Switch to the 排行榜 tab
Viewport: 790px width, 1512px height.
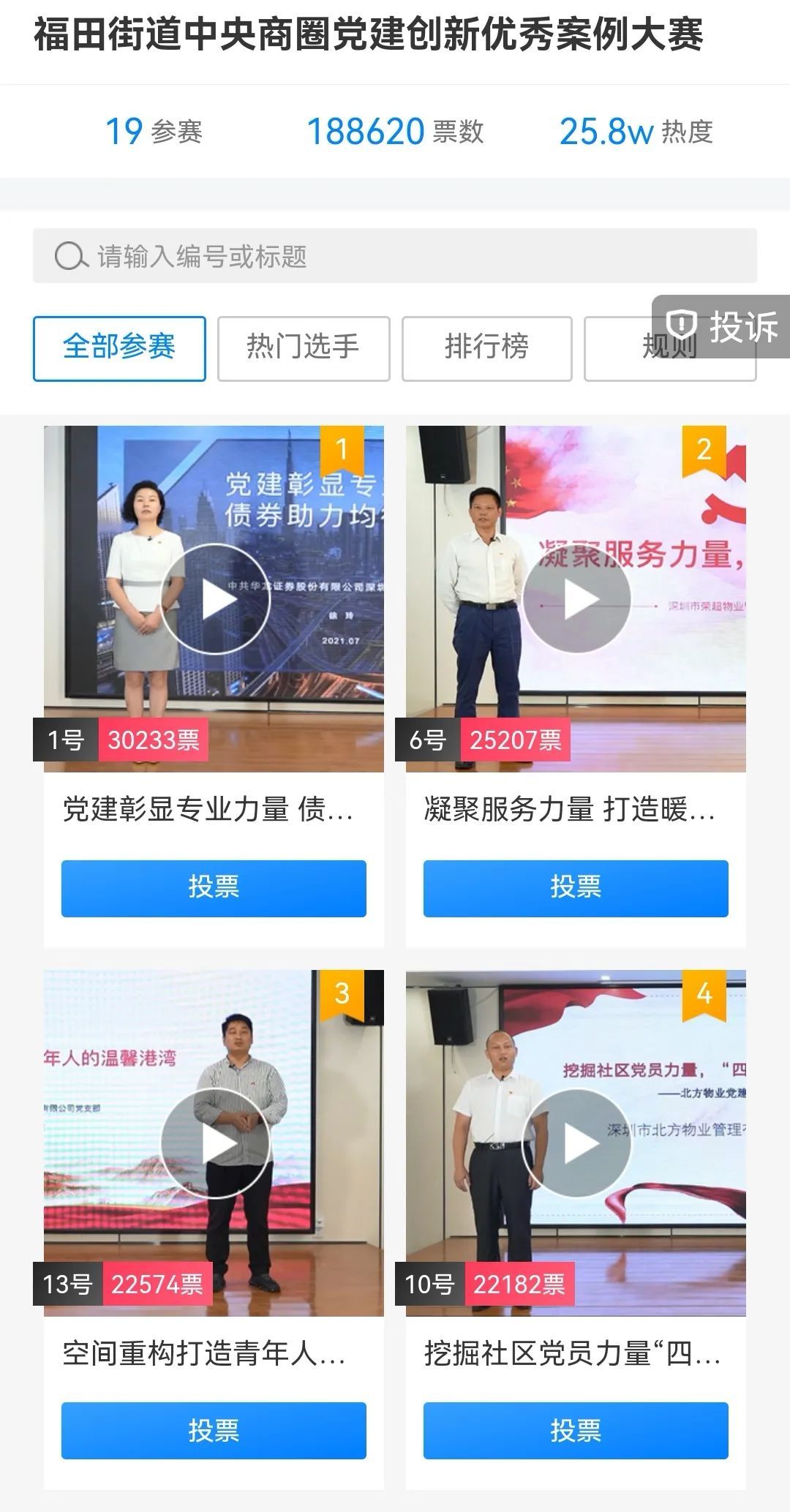(x=486, y=348)
